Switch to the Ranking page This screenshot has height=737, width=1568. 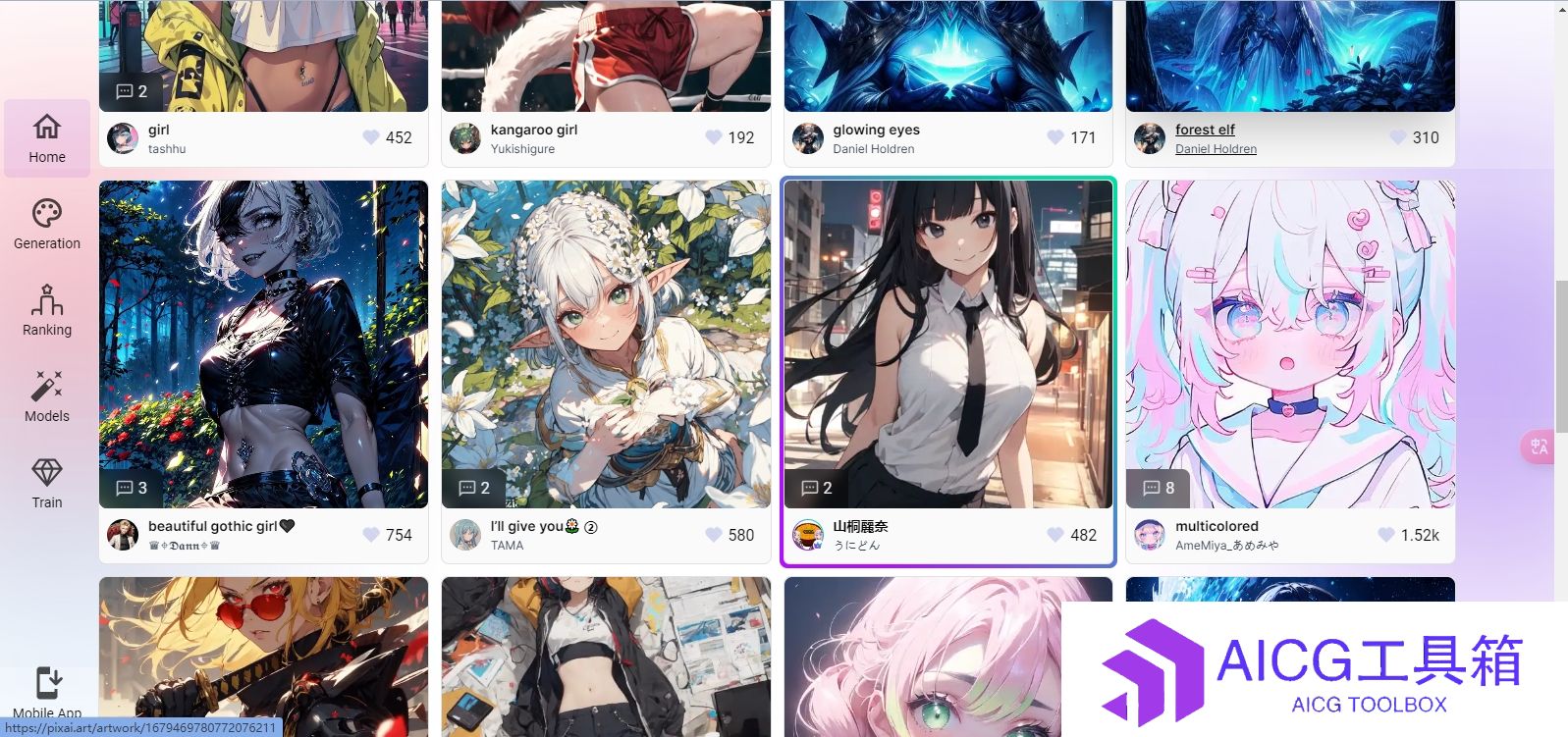(x=47, y=311)
